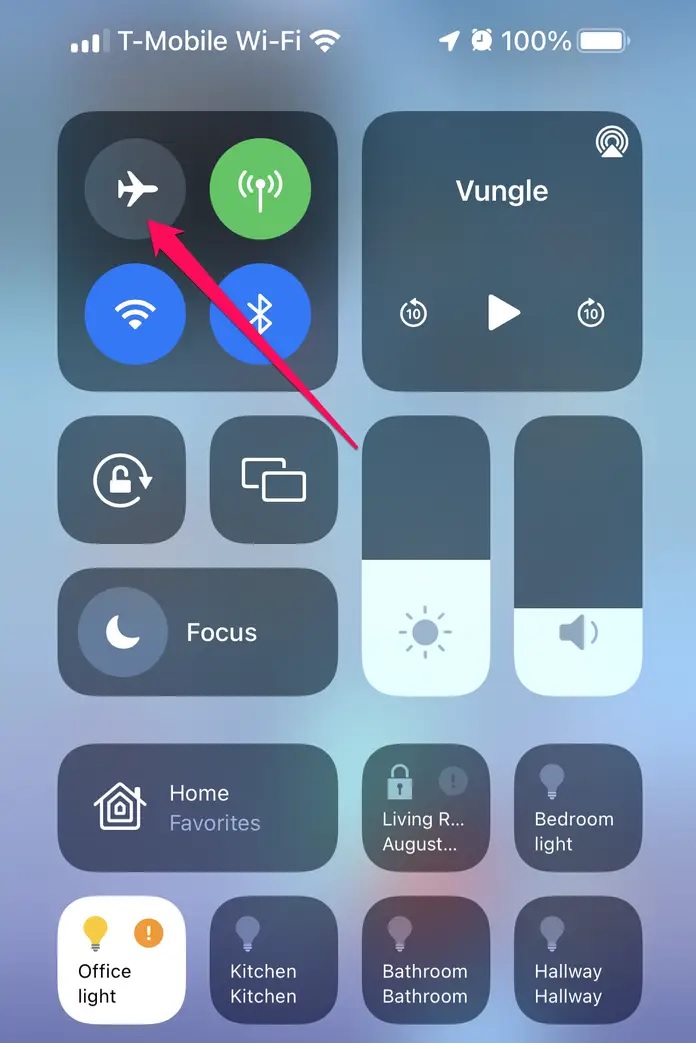Open Home Favorites
The height and width of the screenshot is (1050, 696).
pos(198,807)
